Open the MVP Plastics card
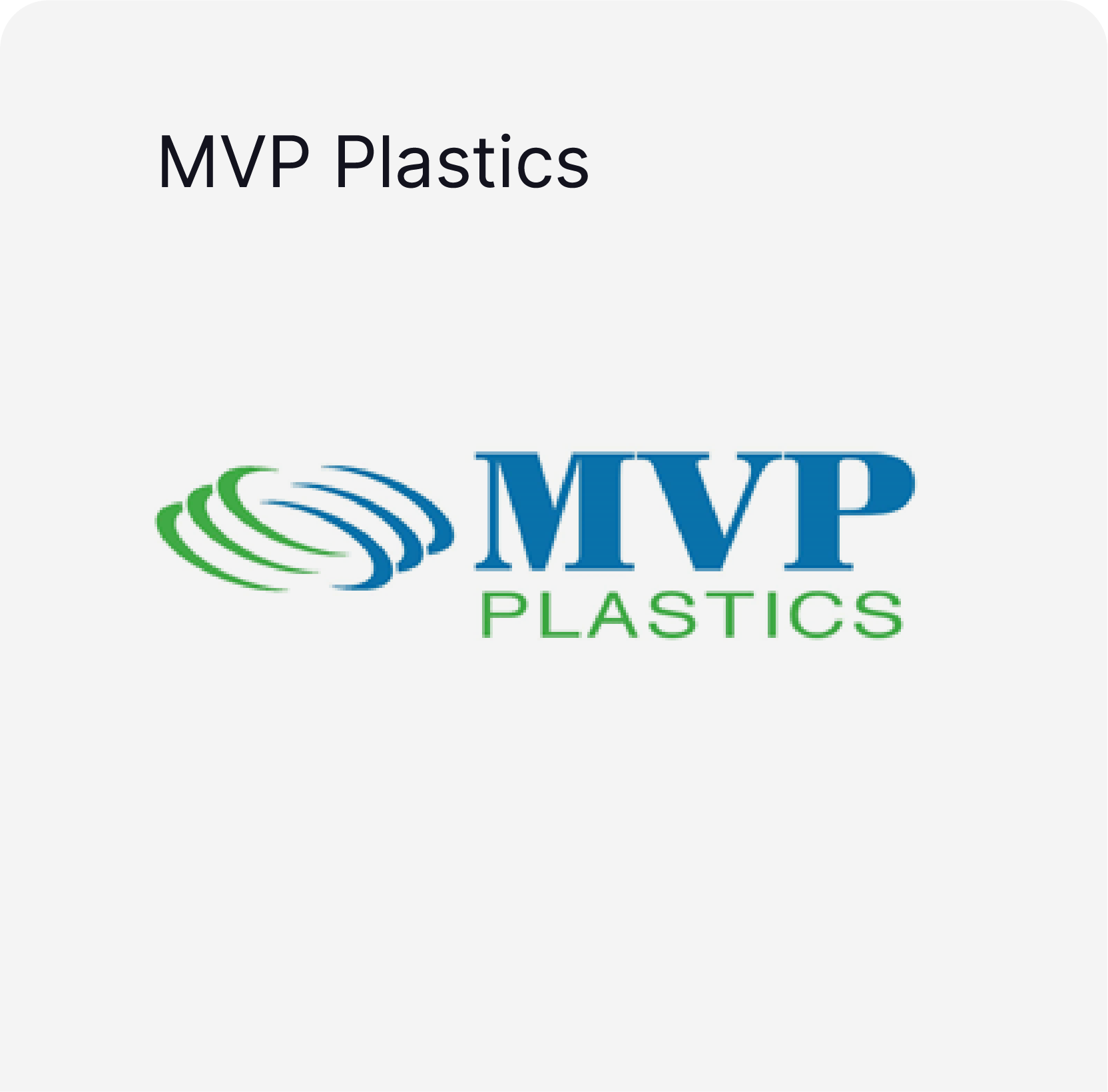 [554, 546]
